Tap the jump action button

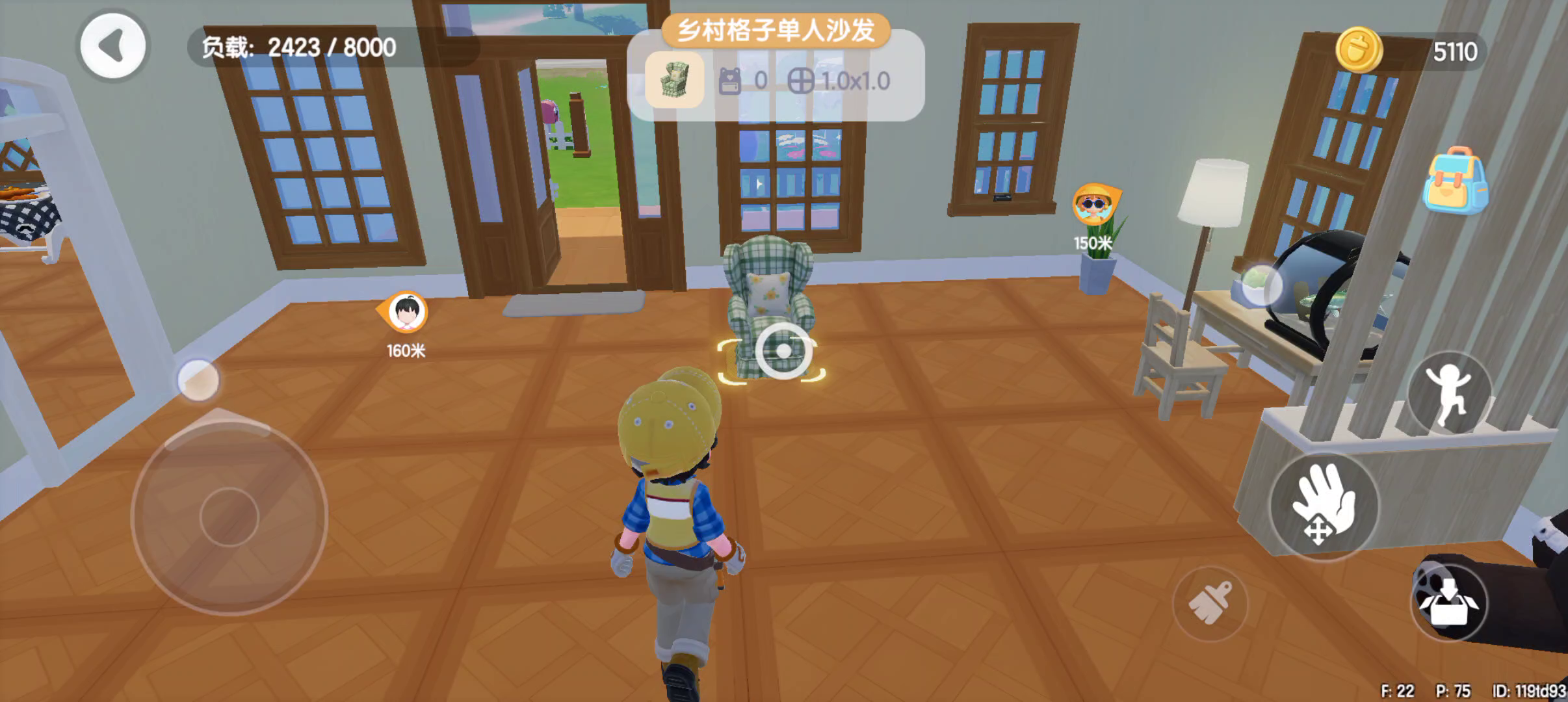click(x=1449, y=393)
